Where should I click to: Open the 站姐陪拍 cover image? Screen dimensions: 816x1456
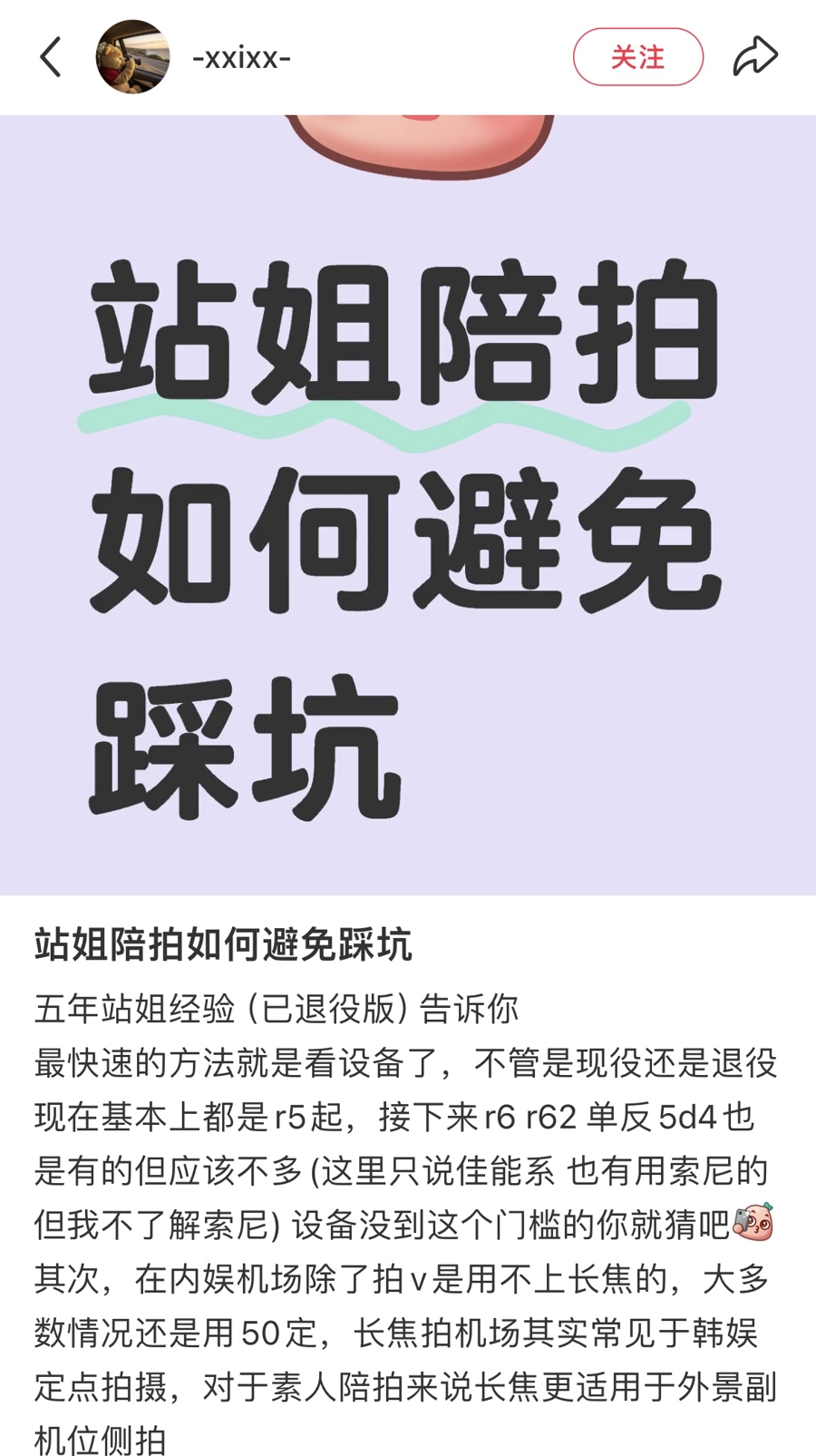coord(408,504)
